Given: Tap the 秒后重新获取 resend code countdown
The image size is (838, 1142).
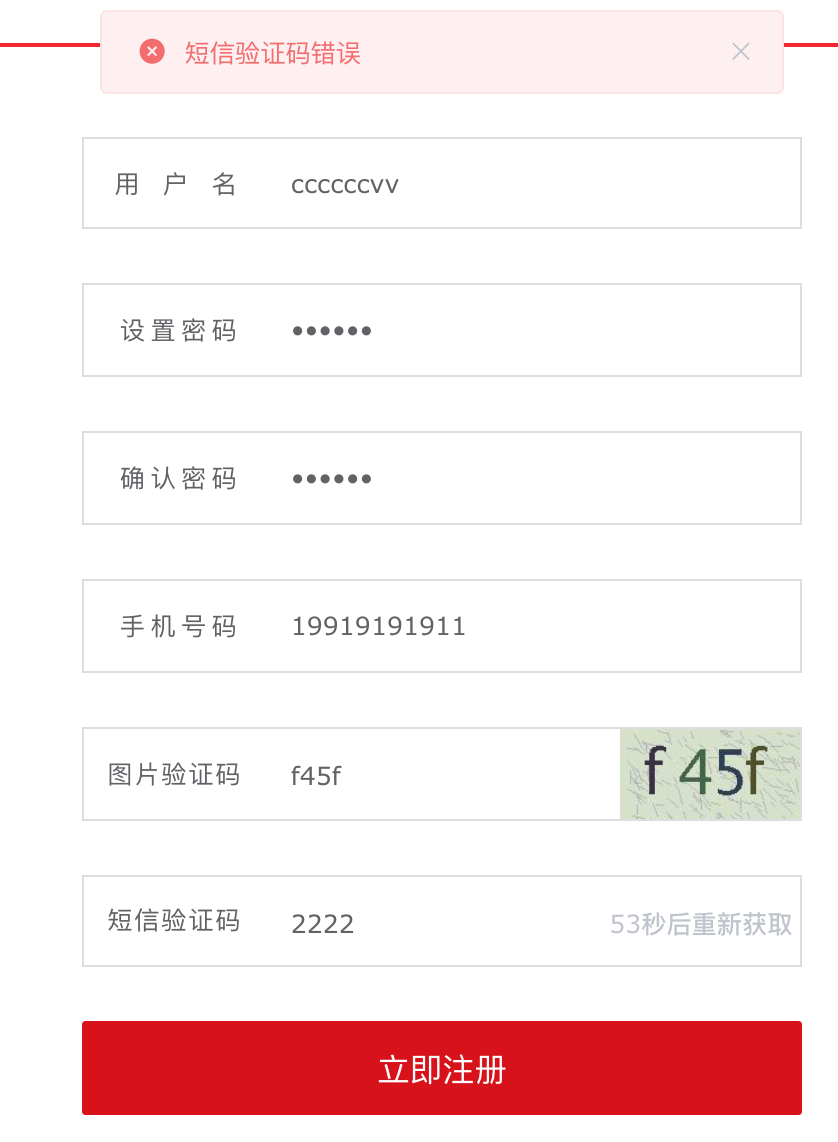Looking at the screenshot, I should click(x=701, y=924).
